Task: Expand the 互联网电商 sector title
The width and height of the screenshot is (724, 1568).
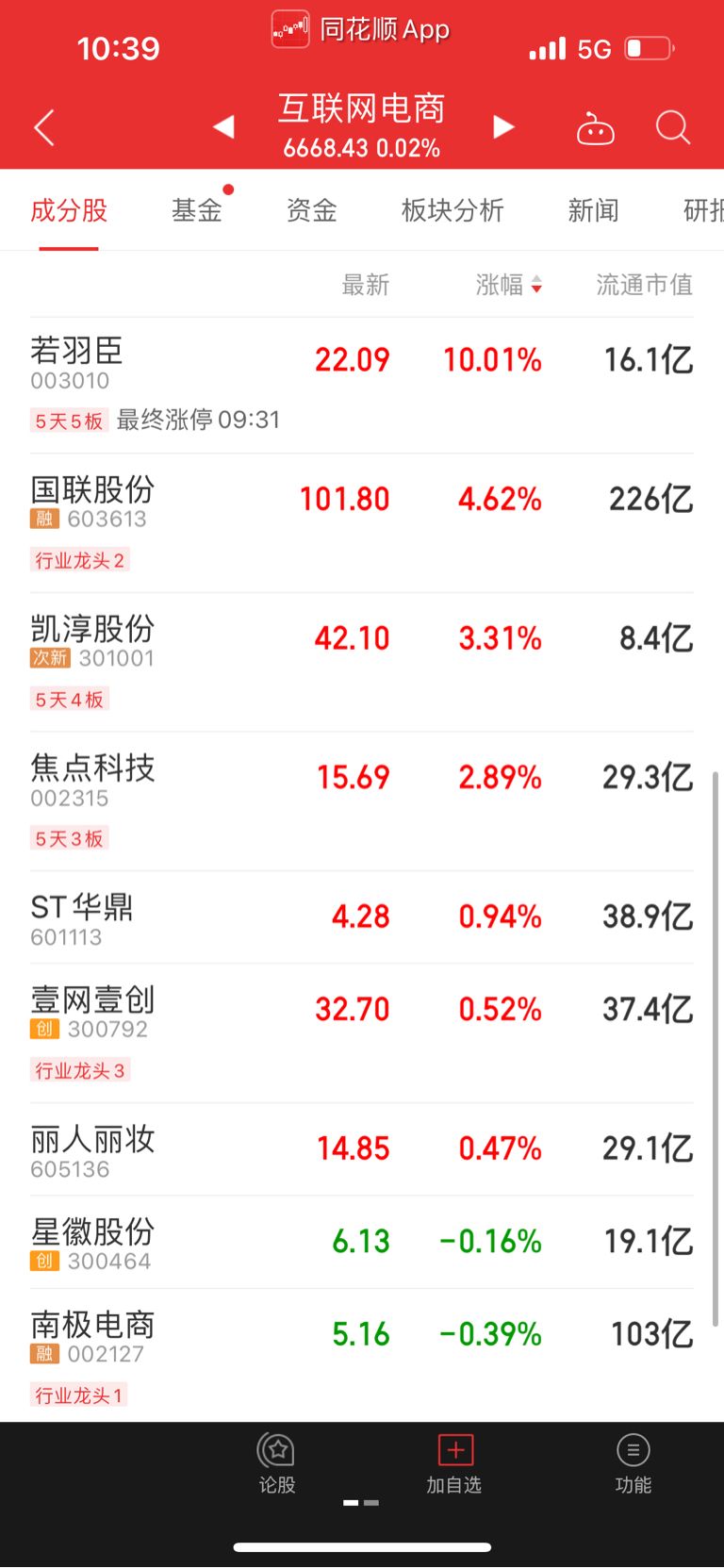Action: [x=361, y=109]
